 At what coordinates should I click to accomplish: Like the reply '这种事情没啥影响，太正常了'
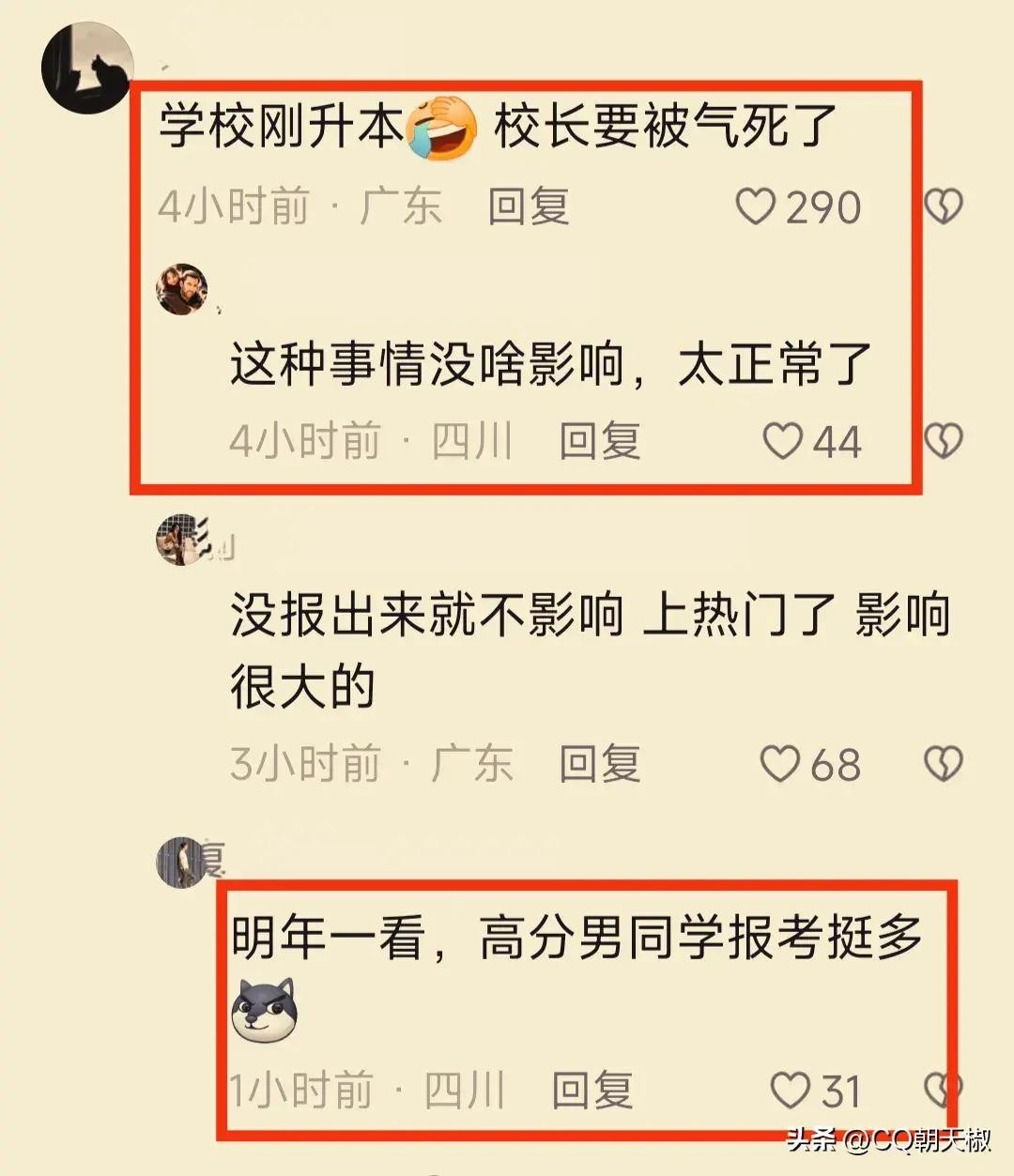[782, 441]
